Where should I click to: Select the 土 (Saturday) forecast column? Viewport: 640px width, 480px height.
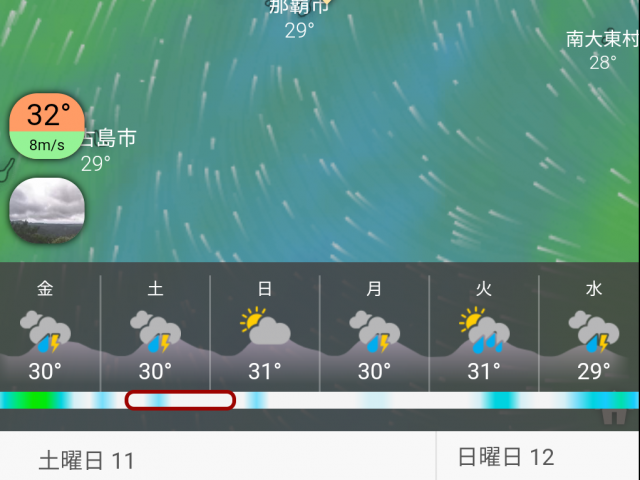click(x=155, y=330)
